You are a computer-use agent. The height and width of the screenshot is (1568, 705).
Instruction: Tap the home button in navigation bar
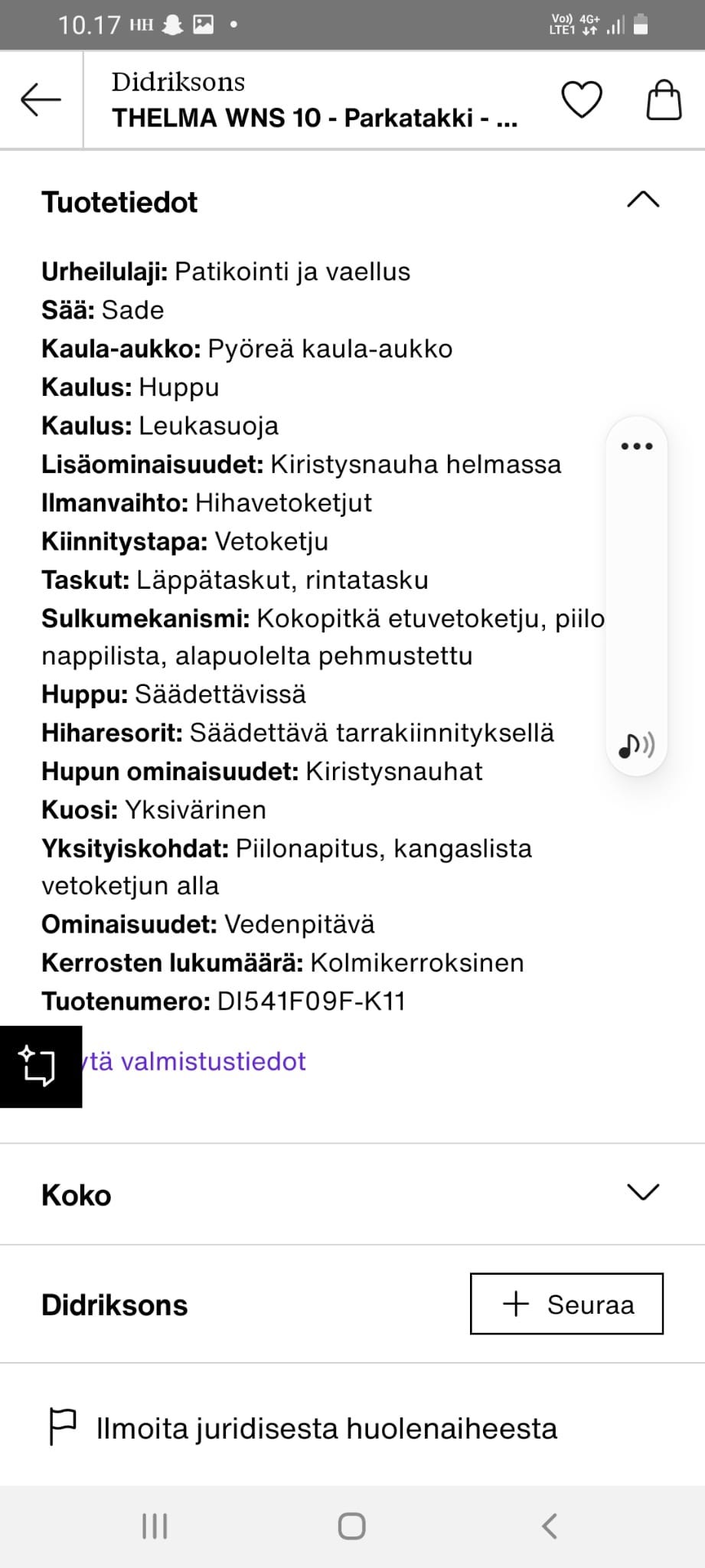coord(351,1524)
